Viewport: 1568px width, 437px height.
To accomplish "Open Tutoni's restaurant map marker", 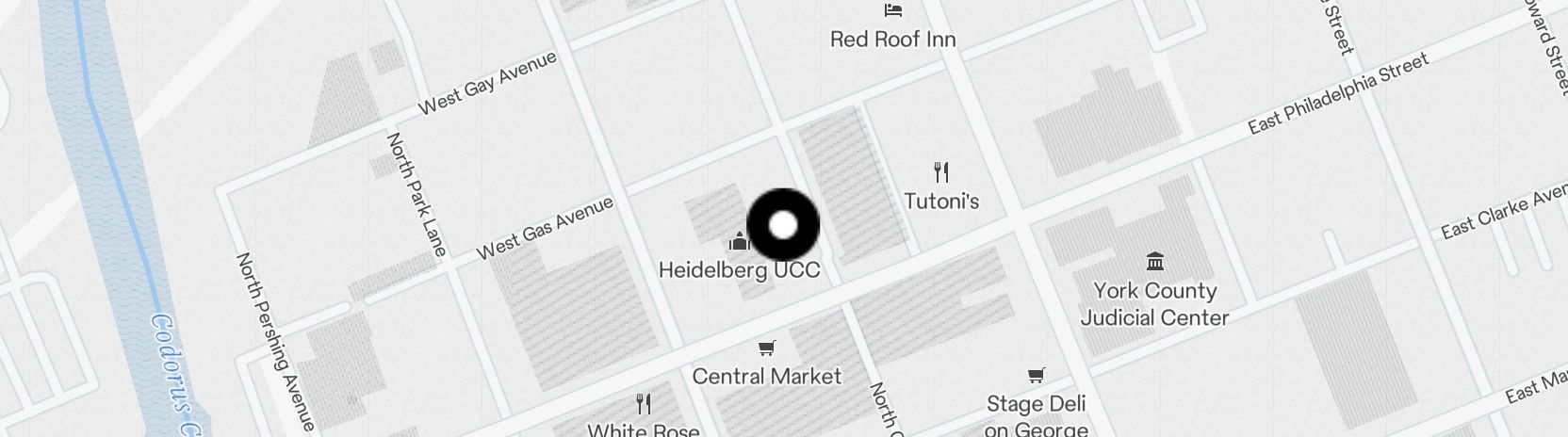I will pos(940,172).
